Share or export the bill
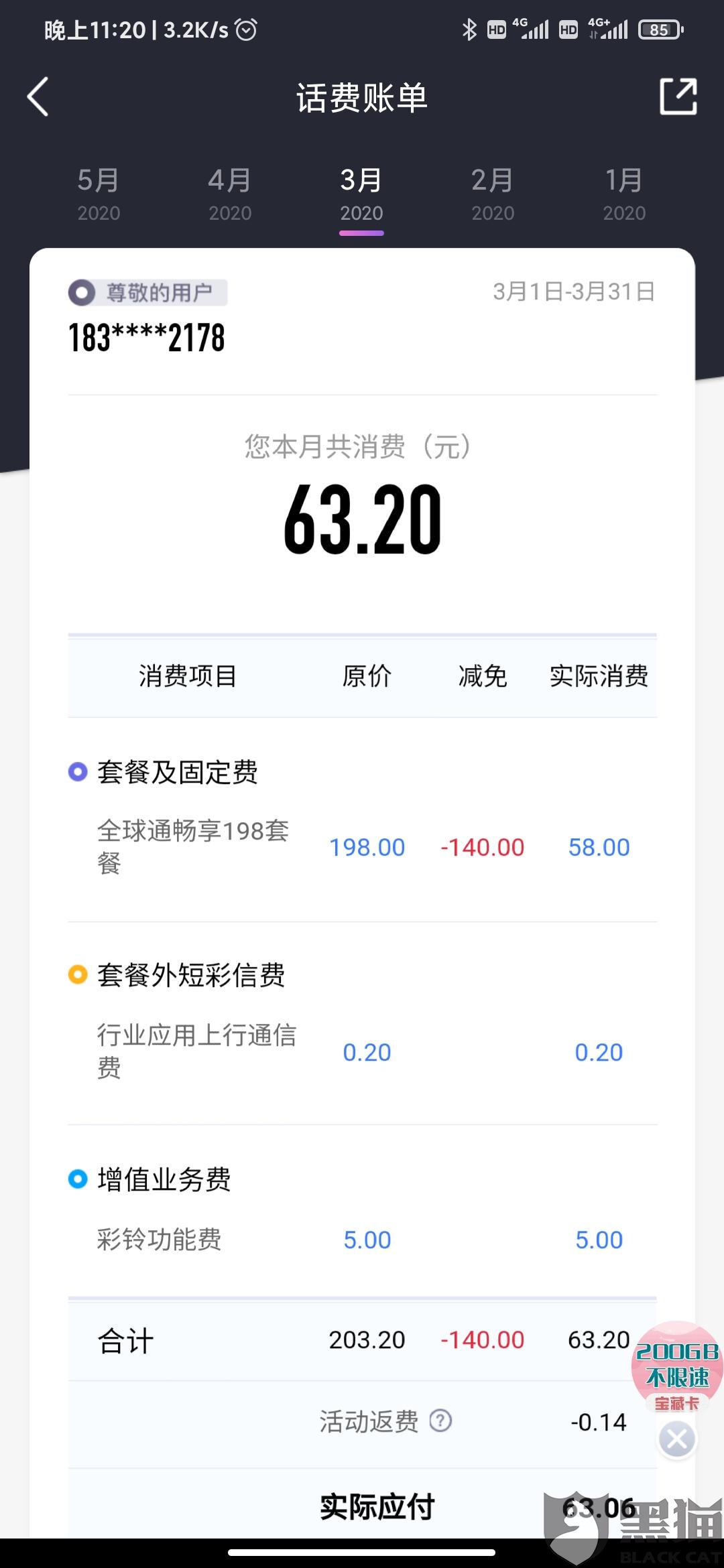Viewport: 724px width, 1568px height. (x=678, y=97)
